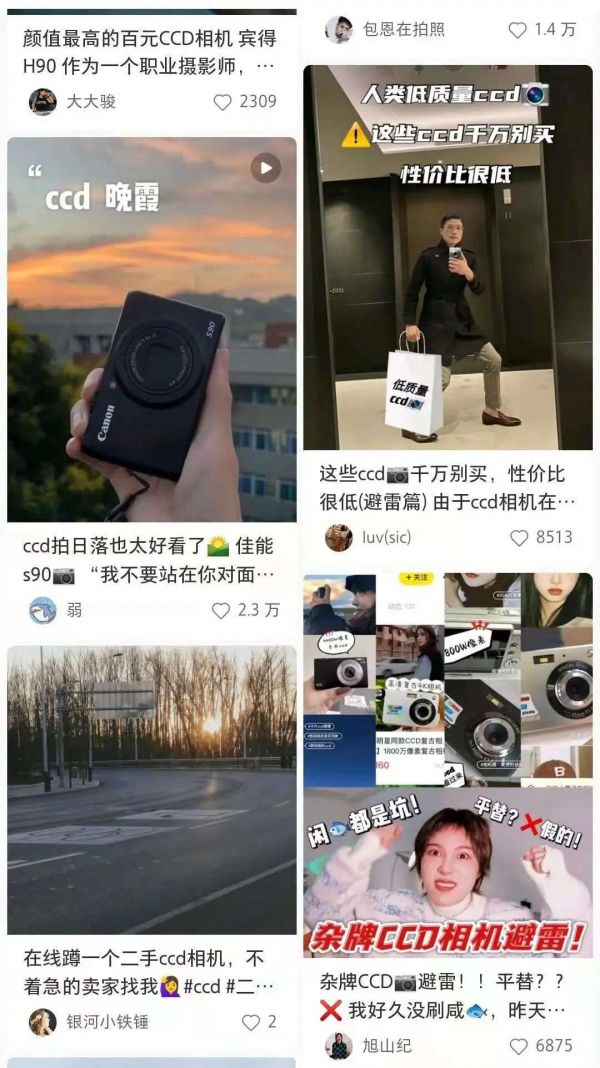View 大大骏's profile avatar
This screenshot has height=1068, width=600.
pos(42,101)
